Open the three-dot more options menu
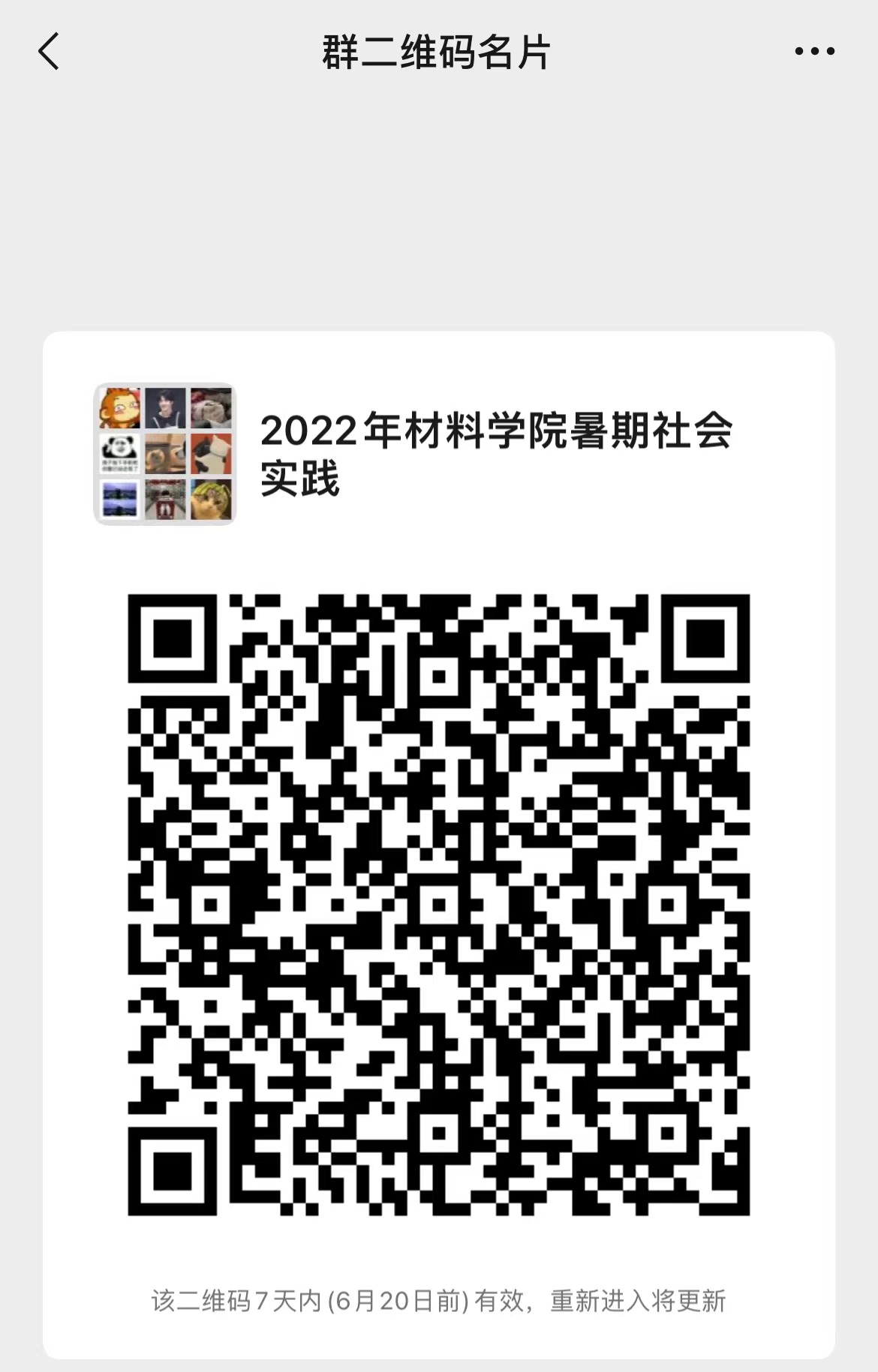The width and height of the screenshot is (878, 1372). pyautogui.click(x=814, y=52)
